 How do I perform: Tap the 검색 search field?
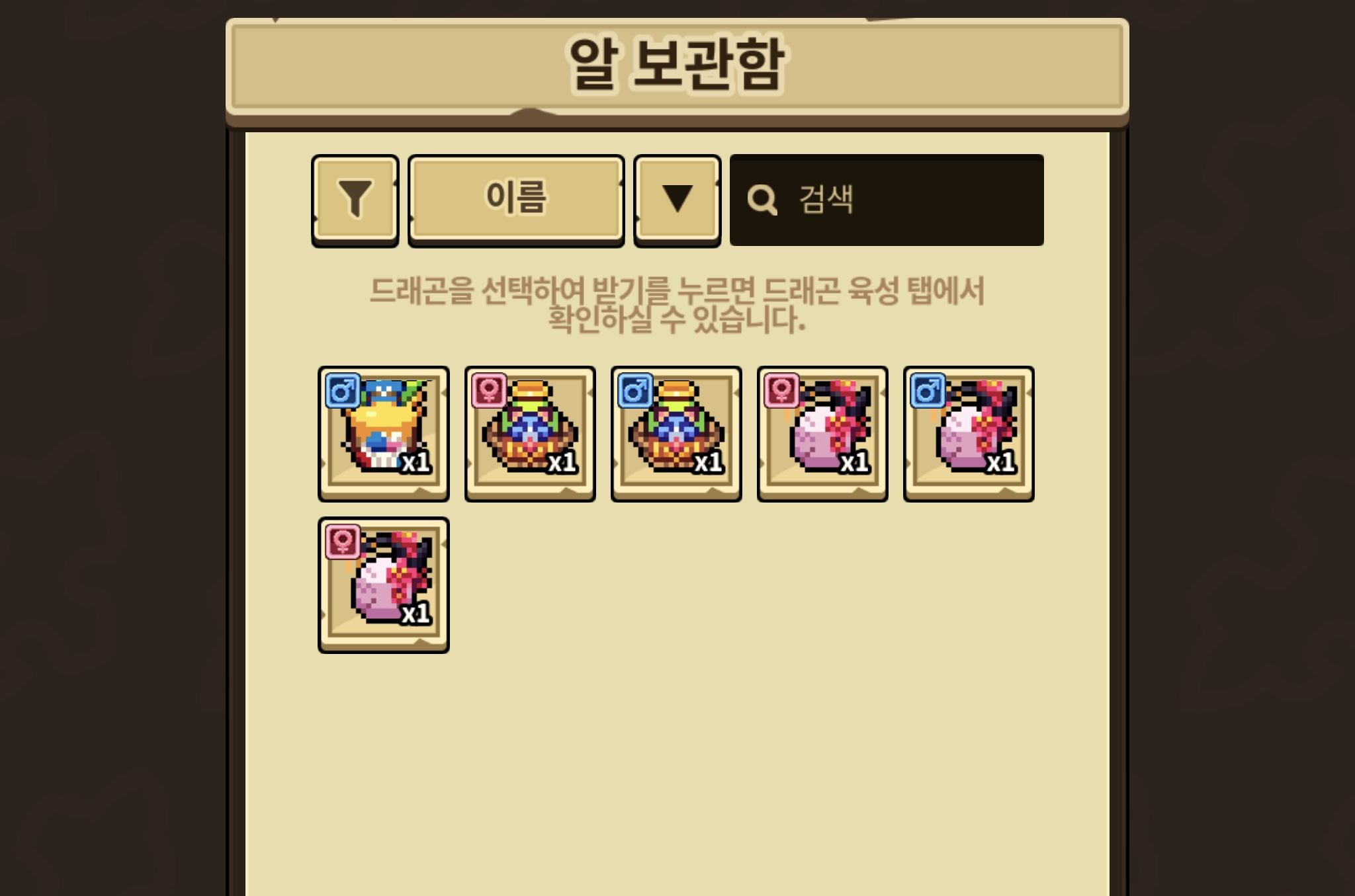[887, 200]
